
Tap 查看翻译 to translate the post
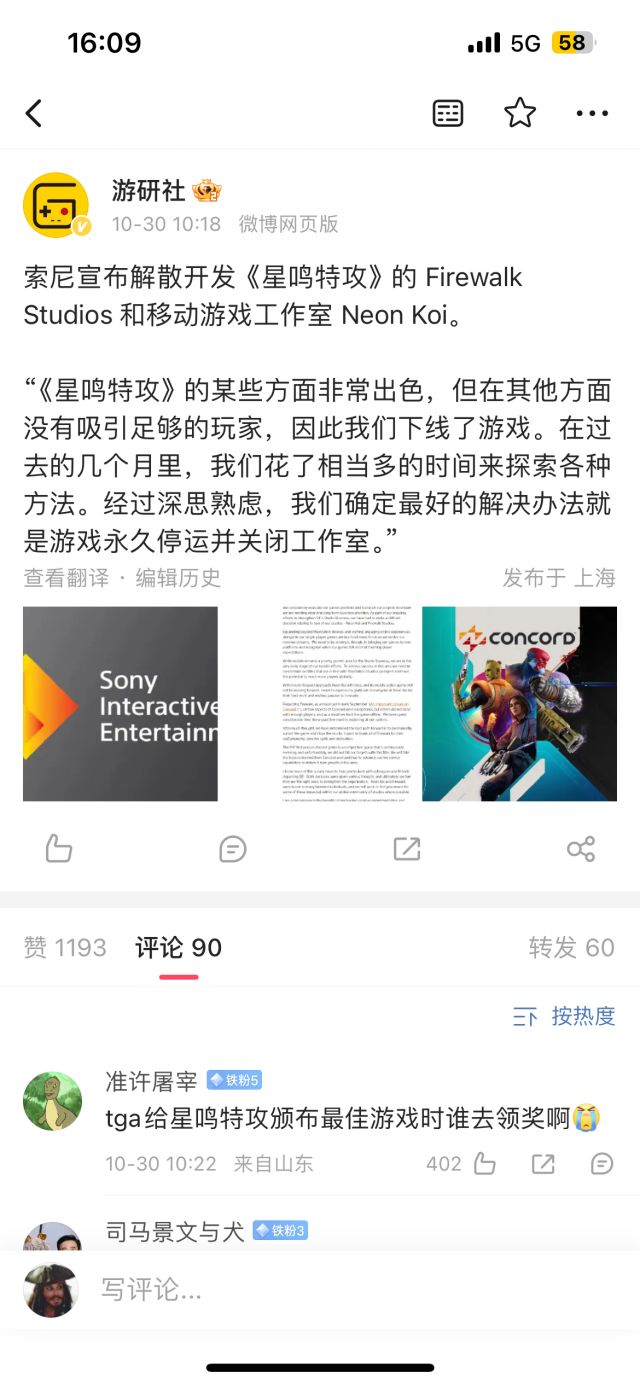[65, 577]
